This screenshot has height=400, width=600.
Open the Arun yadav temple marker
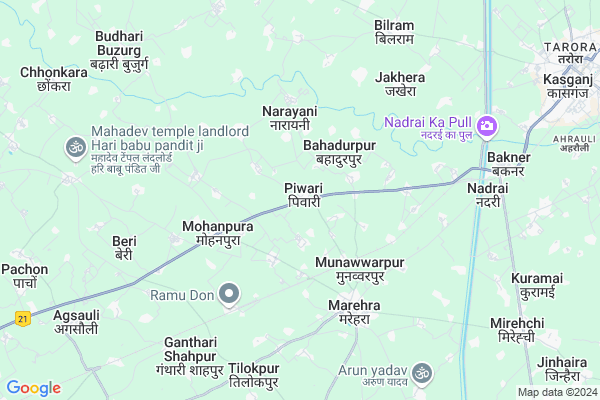(x=423, y=372)
